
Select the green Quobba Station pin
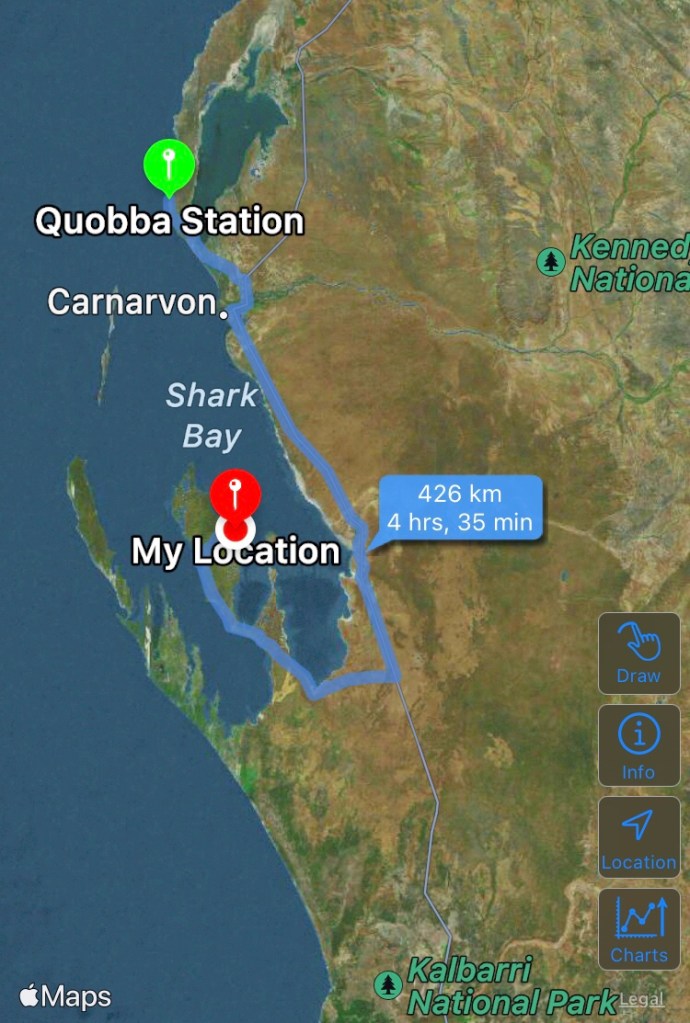(x=169, y=165)
